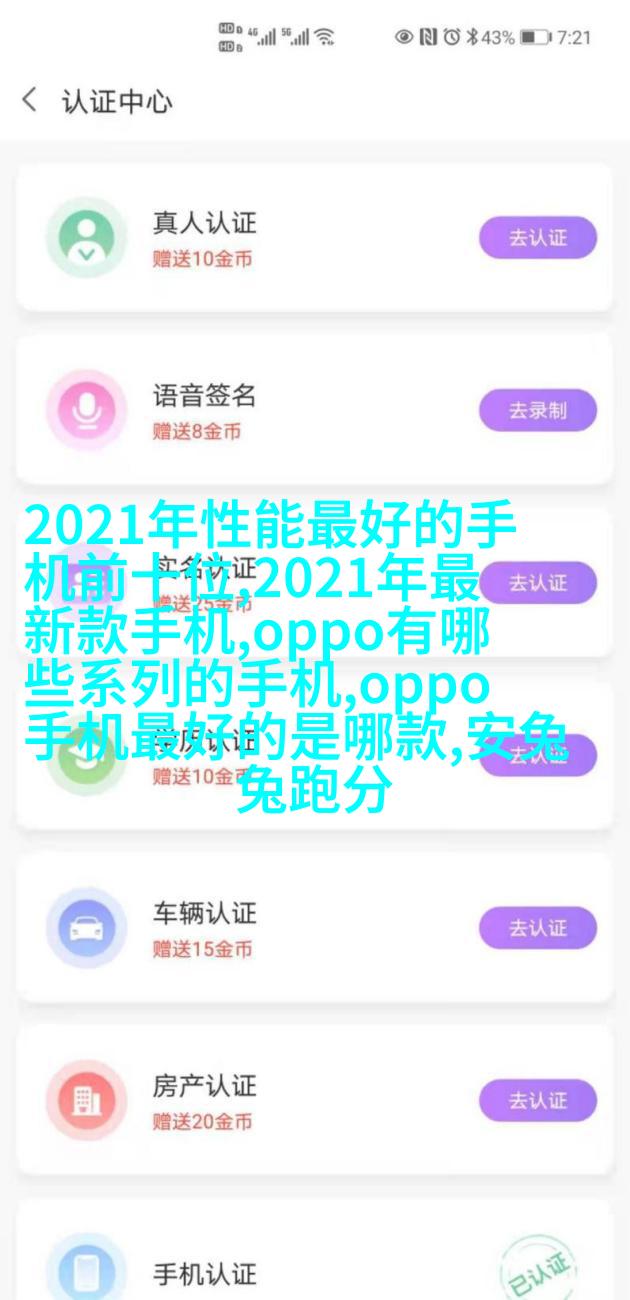The height and width of the screenshot is (1300, 630).
Task: Tap 去认证 for 真人认证
Action: pos(538,238)
